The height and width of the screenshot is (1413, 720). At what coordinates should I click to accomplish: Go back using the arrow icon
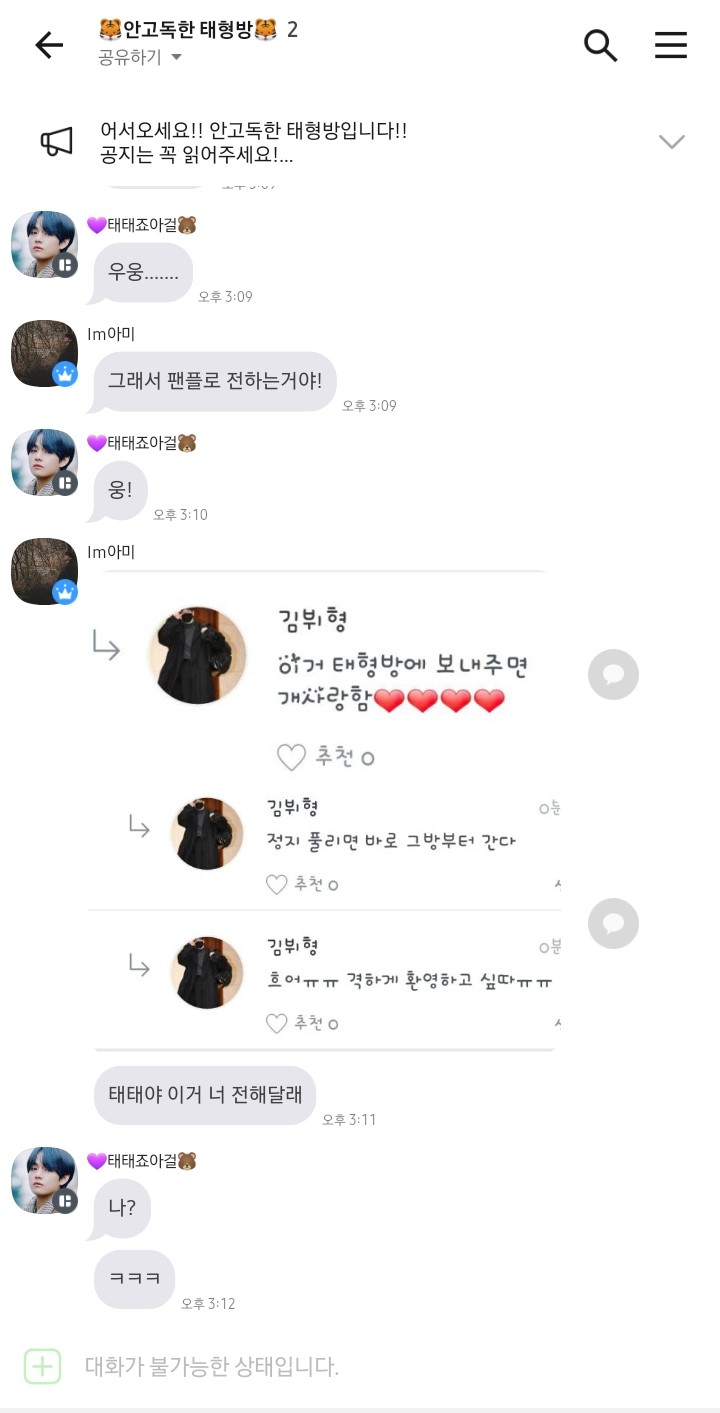click(x=48, y=45)
